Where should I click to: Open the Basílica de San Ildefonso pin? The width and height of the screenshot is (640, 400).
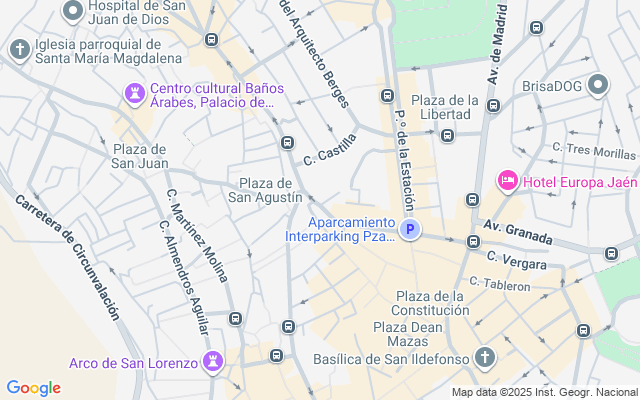(485, 358)
